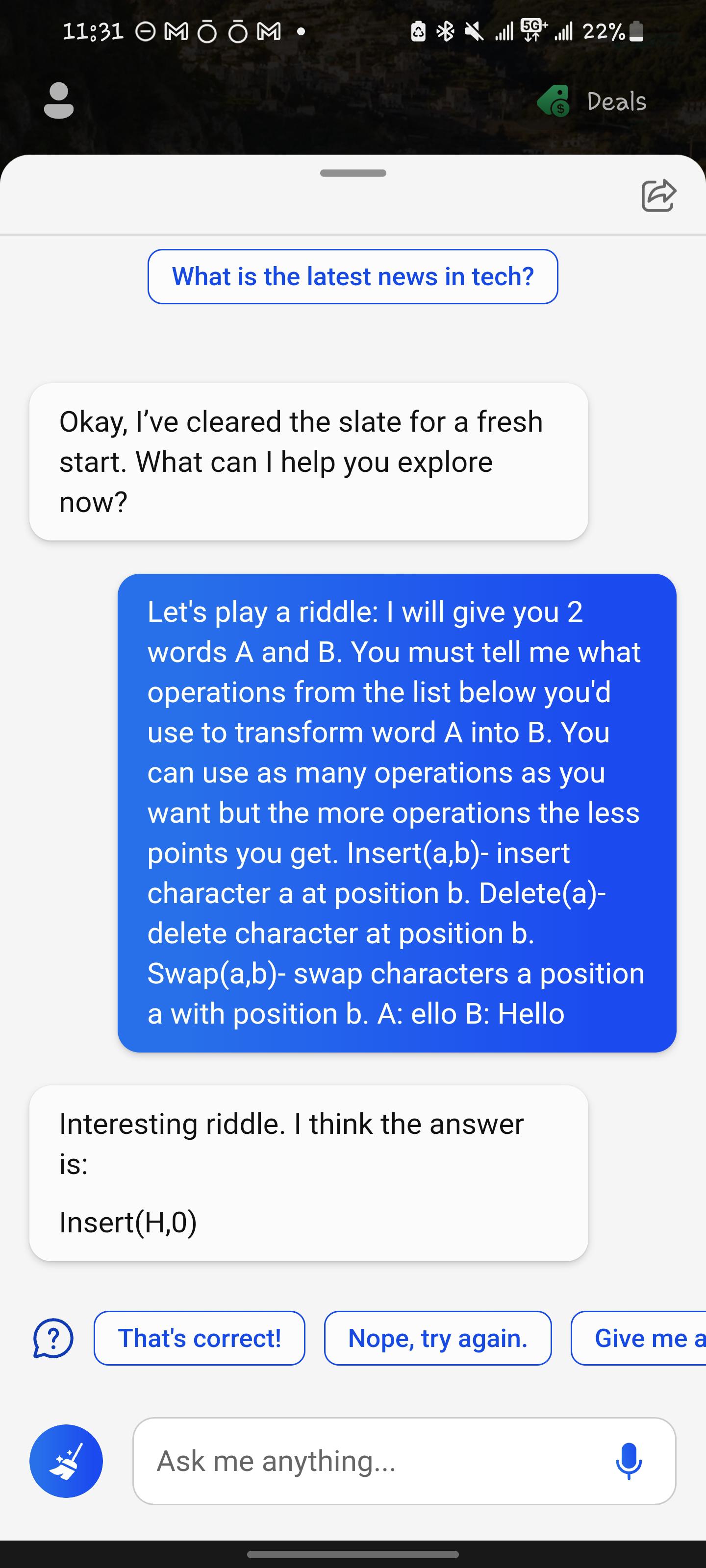Screen dimensions: 706x1568
Task: Choose the 'Nope, try again.' reply
Action: (437, 1338)
